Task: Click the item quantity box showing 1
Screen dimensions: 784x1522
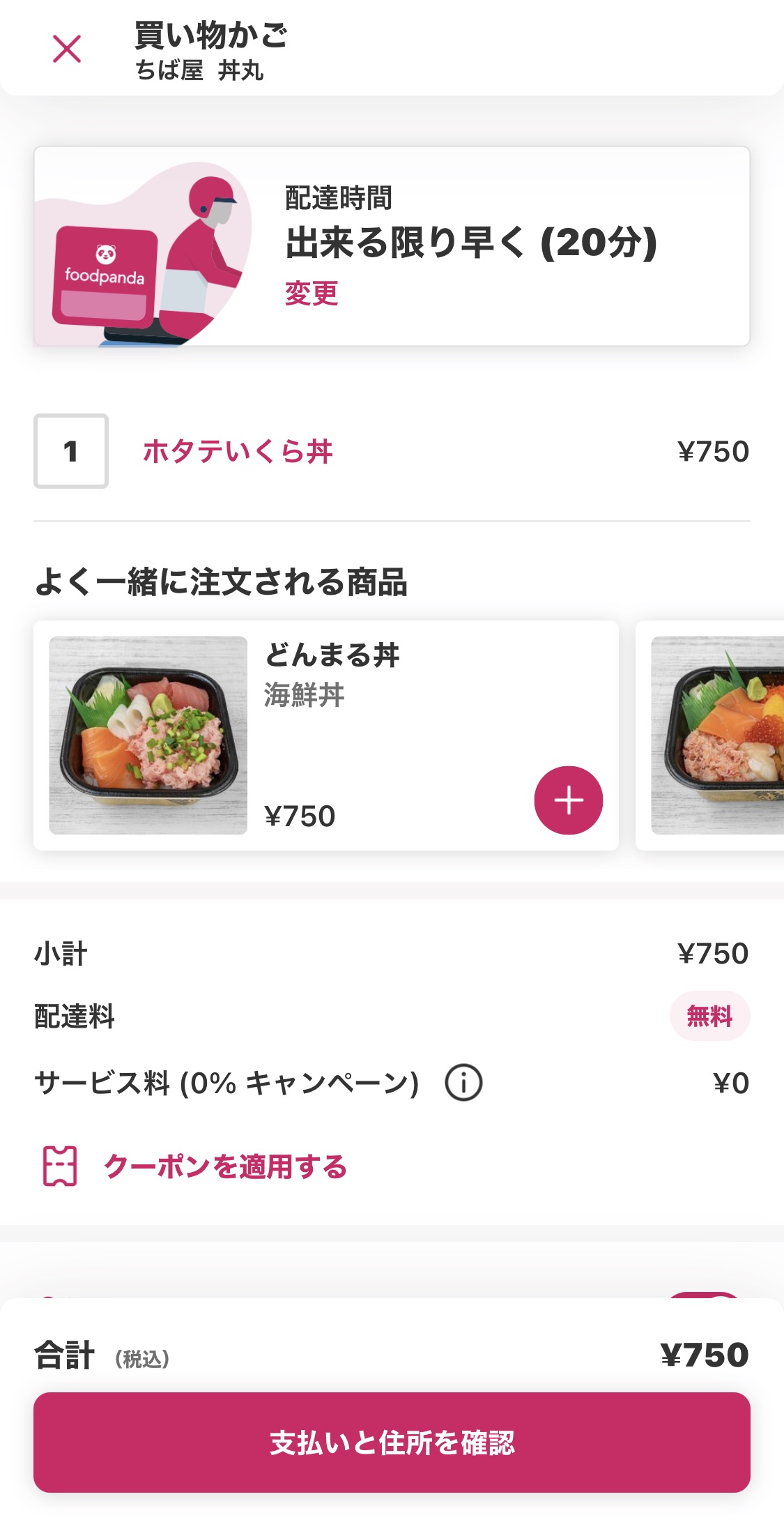Action: 70,451
